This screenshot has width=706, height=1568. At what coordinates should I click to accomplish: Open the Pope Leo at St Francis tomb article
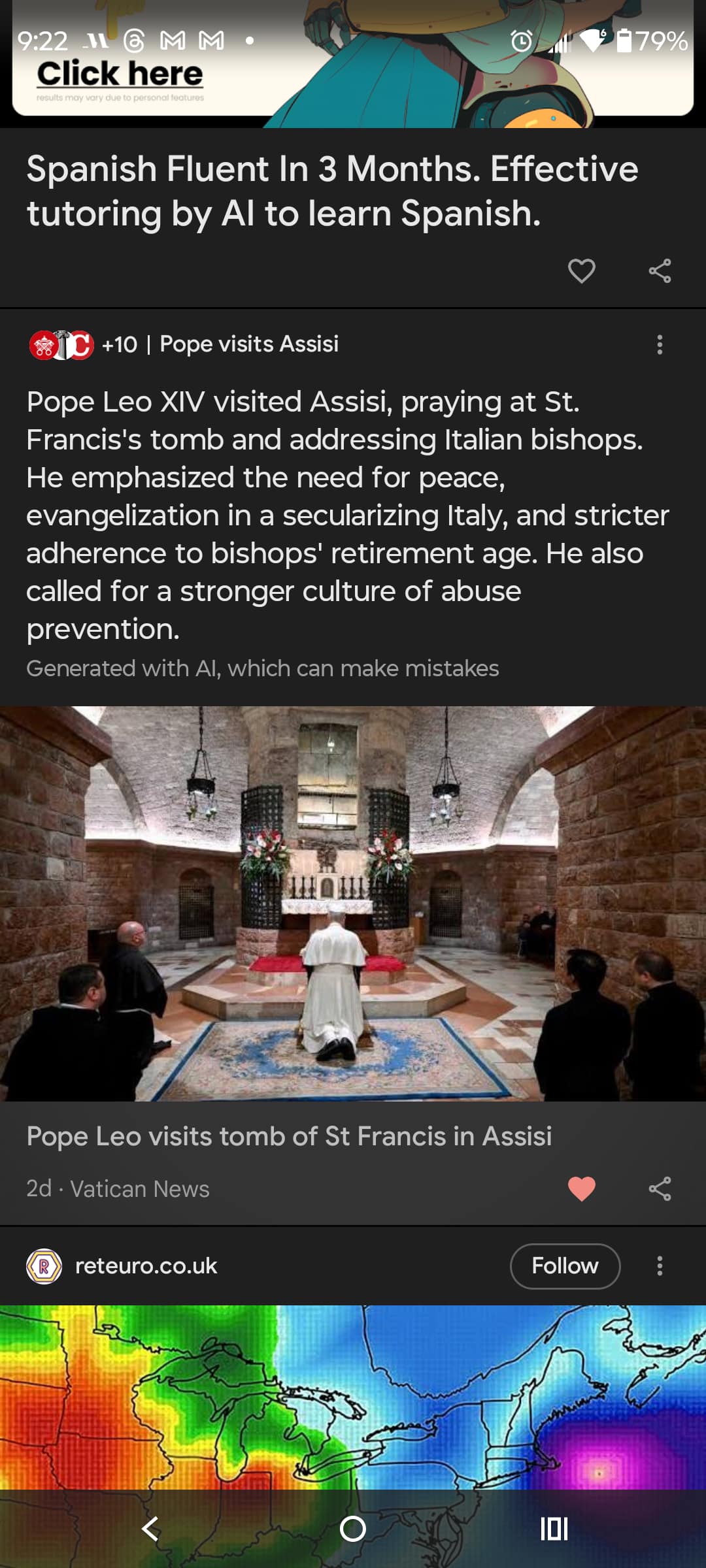(x=289, y=1137)
